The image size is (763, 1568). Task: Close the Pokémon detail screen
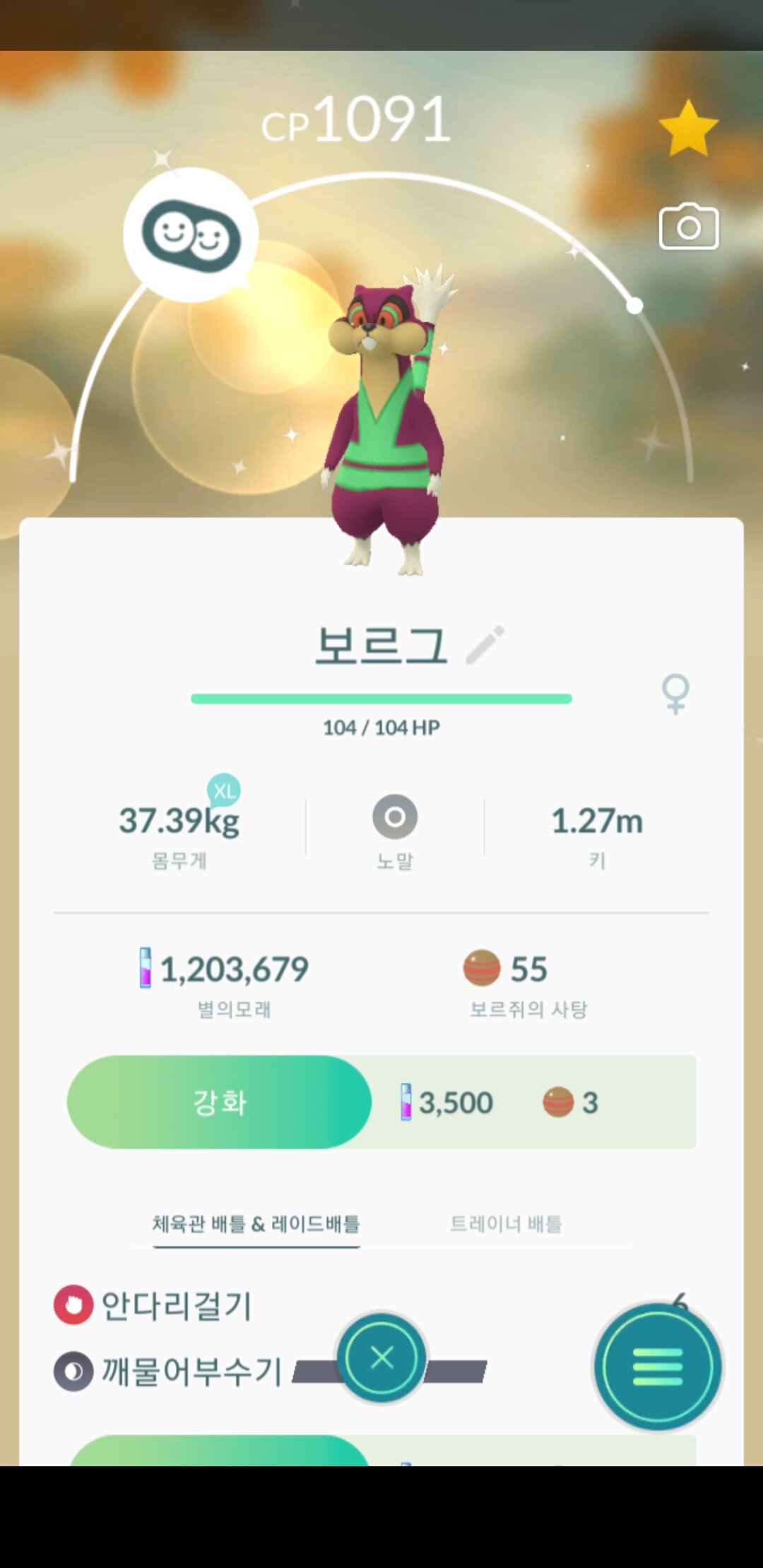381,1357
